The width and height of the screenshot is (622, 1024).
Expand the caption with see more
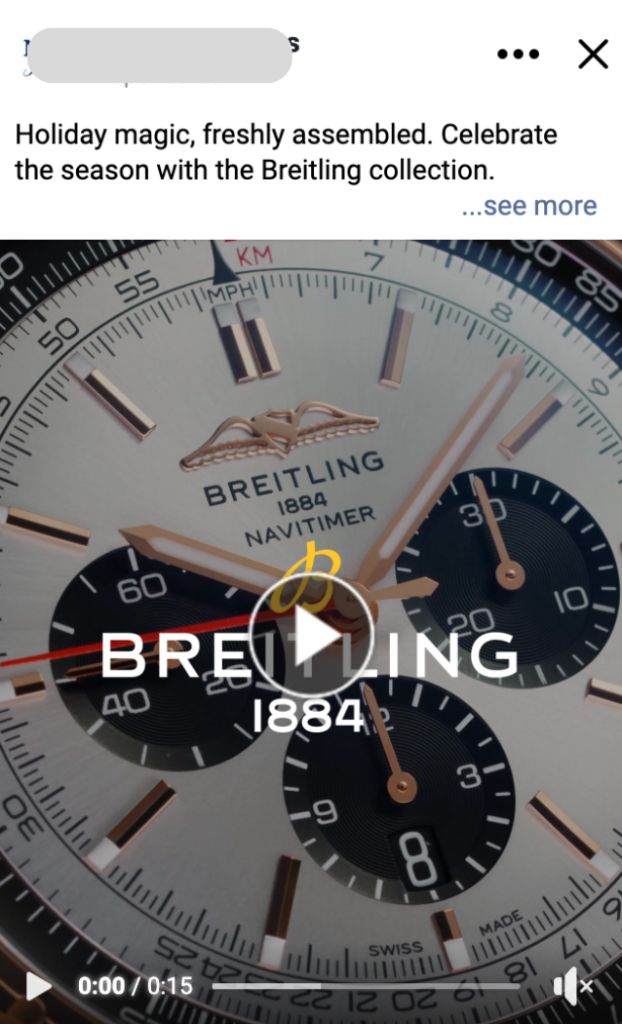click(x=529, y=206)
